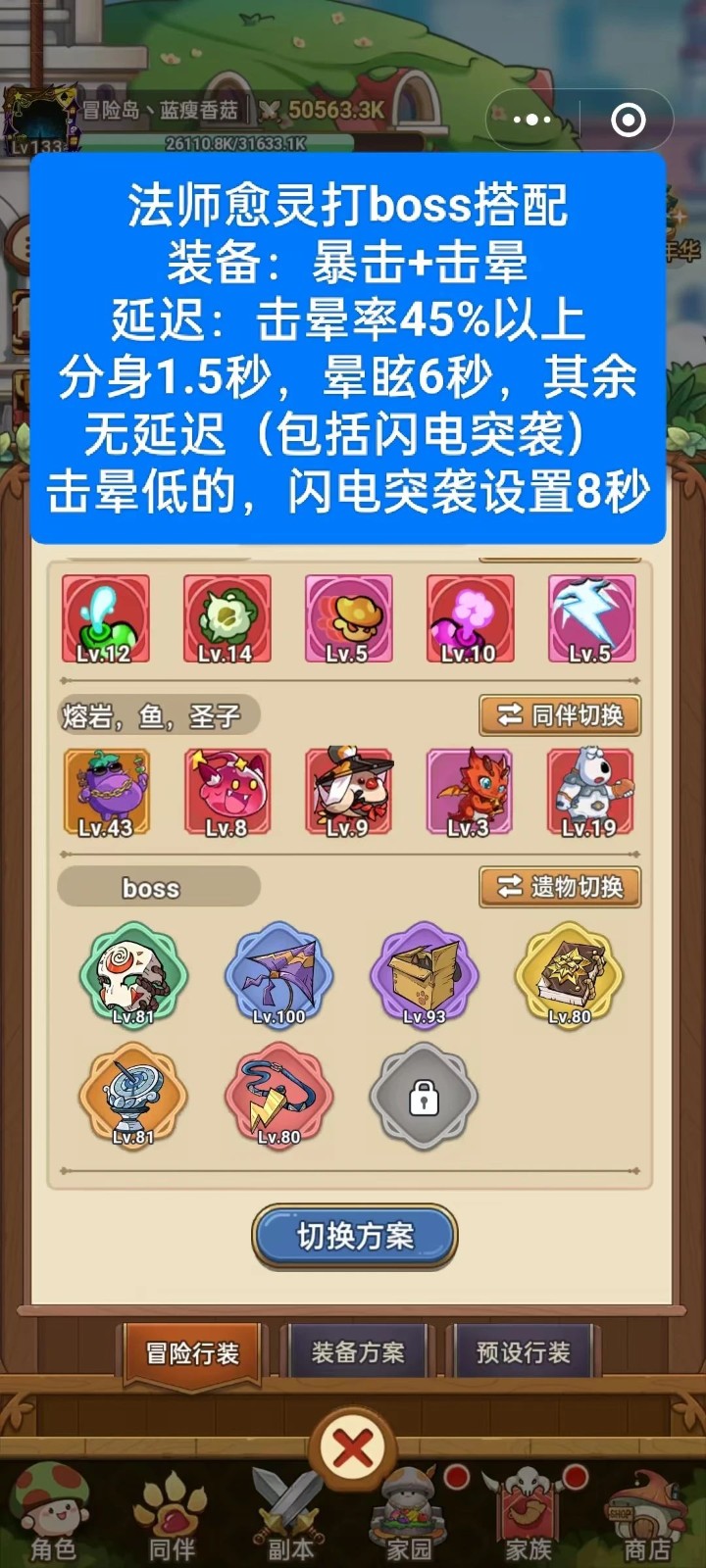Select the Lv.93 cardboard box relic

pos(424,974)
